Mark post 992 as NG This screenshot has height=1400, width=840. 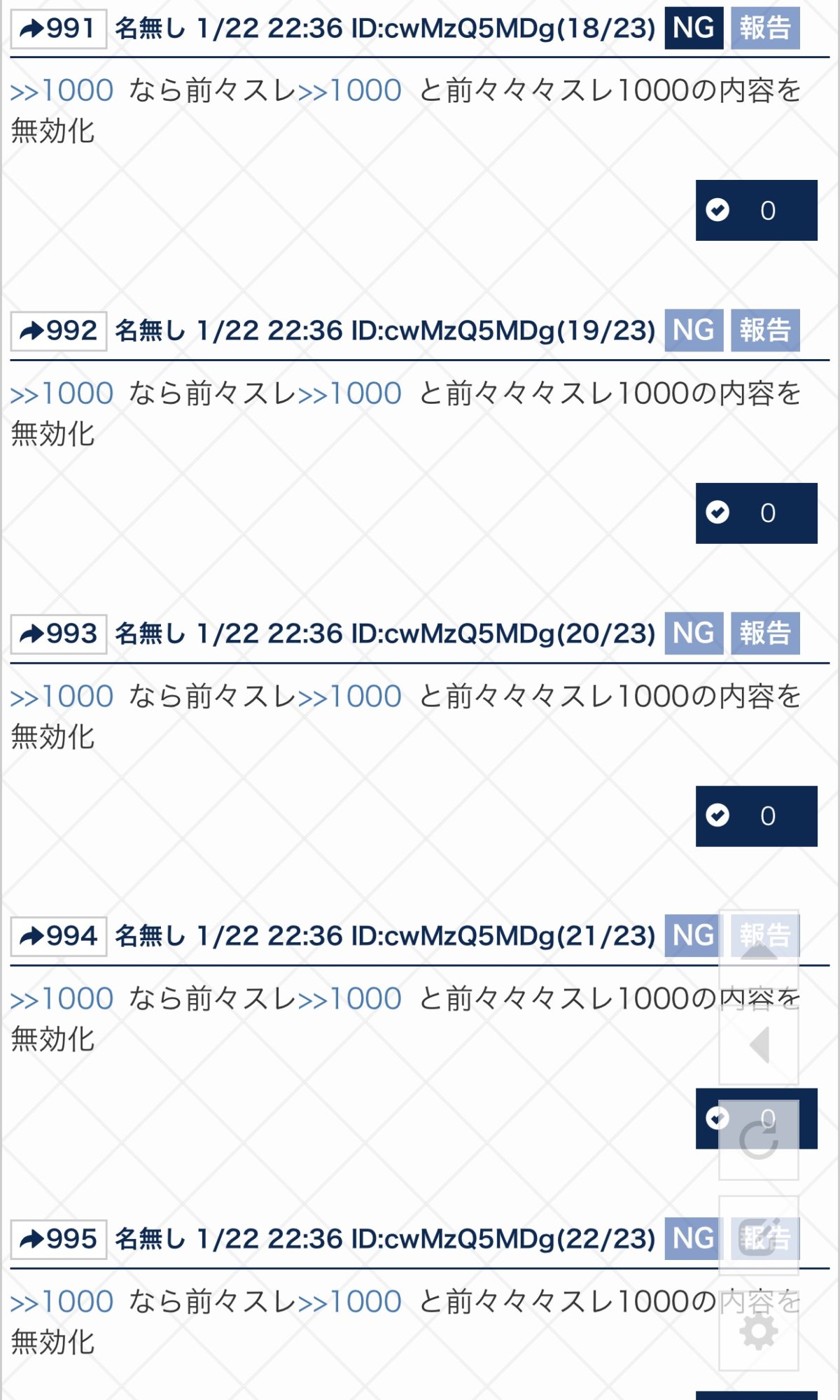pos(693,330)
